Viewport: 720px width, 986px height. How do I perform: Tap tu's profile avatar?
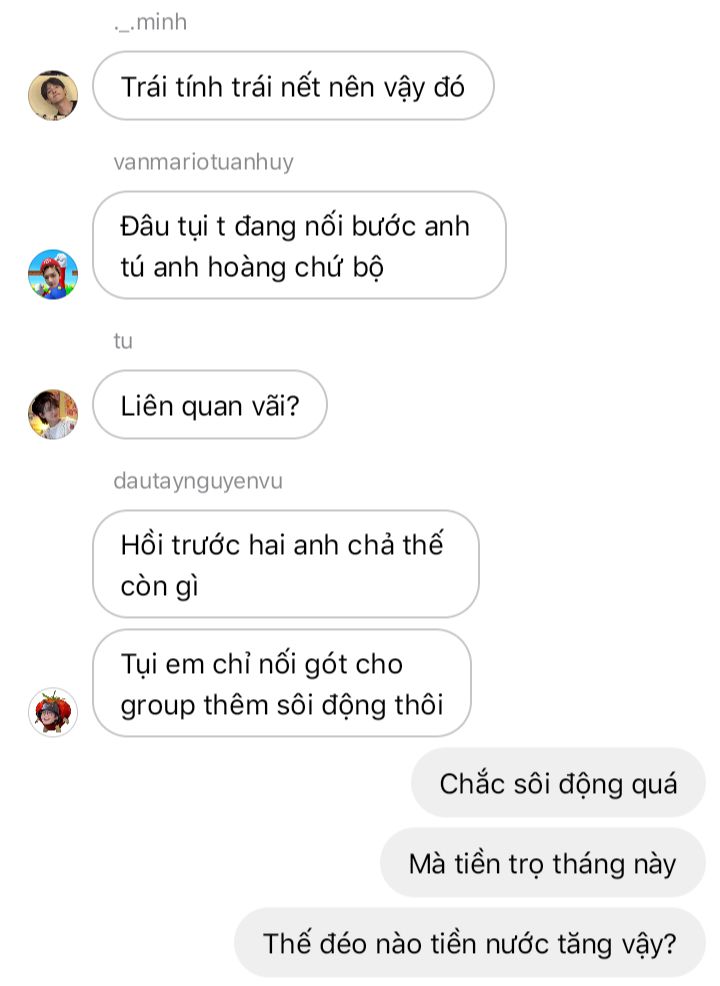pos(53,414)
